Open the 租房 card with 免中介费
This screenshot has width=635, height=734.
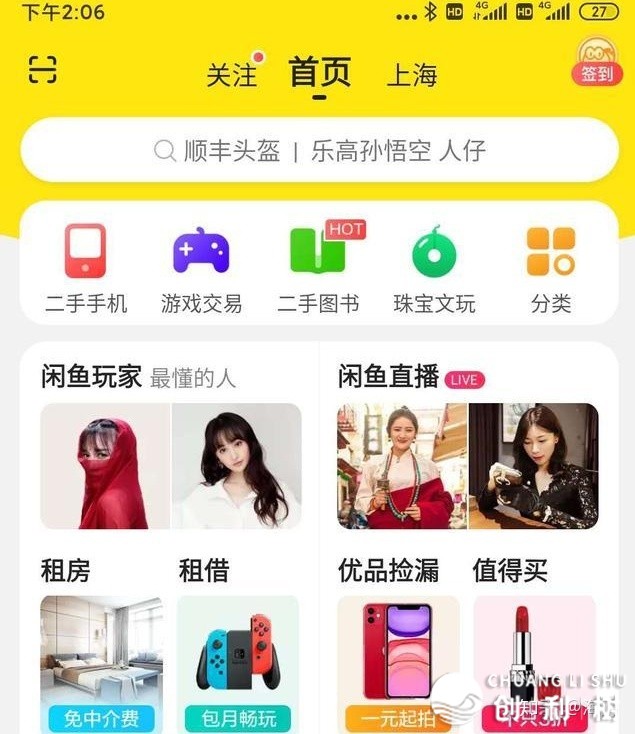coord(101,661)
